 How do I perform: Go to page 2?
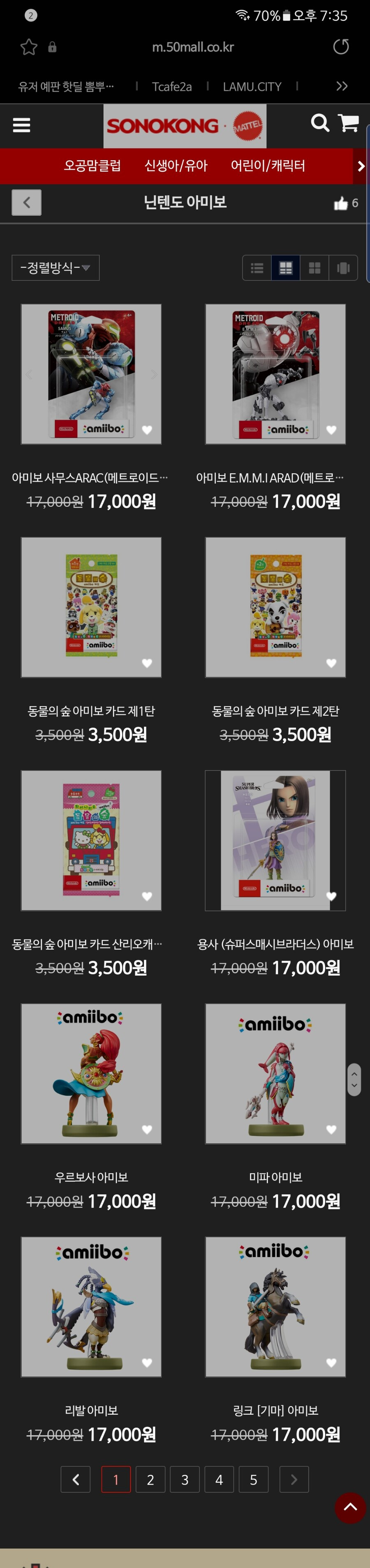pyautogui.click(x=150, y=1479)
